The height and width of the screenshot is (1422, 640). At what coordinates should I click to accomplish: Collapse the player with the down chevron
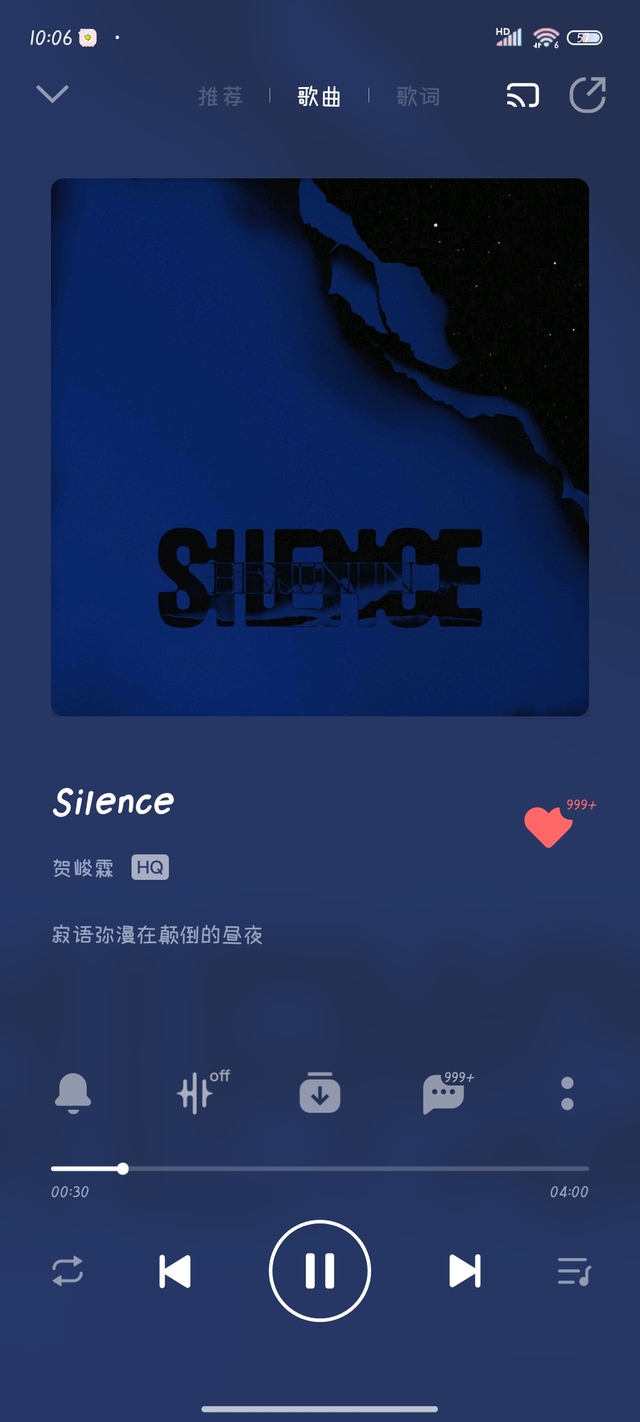[x=52, y=94]
